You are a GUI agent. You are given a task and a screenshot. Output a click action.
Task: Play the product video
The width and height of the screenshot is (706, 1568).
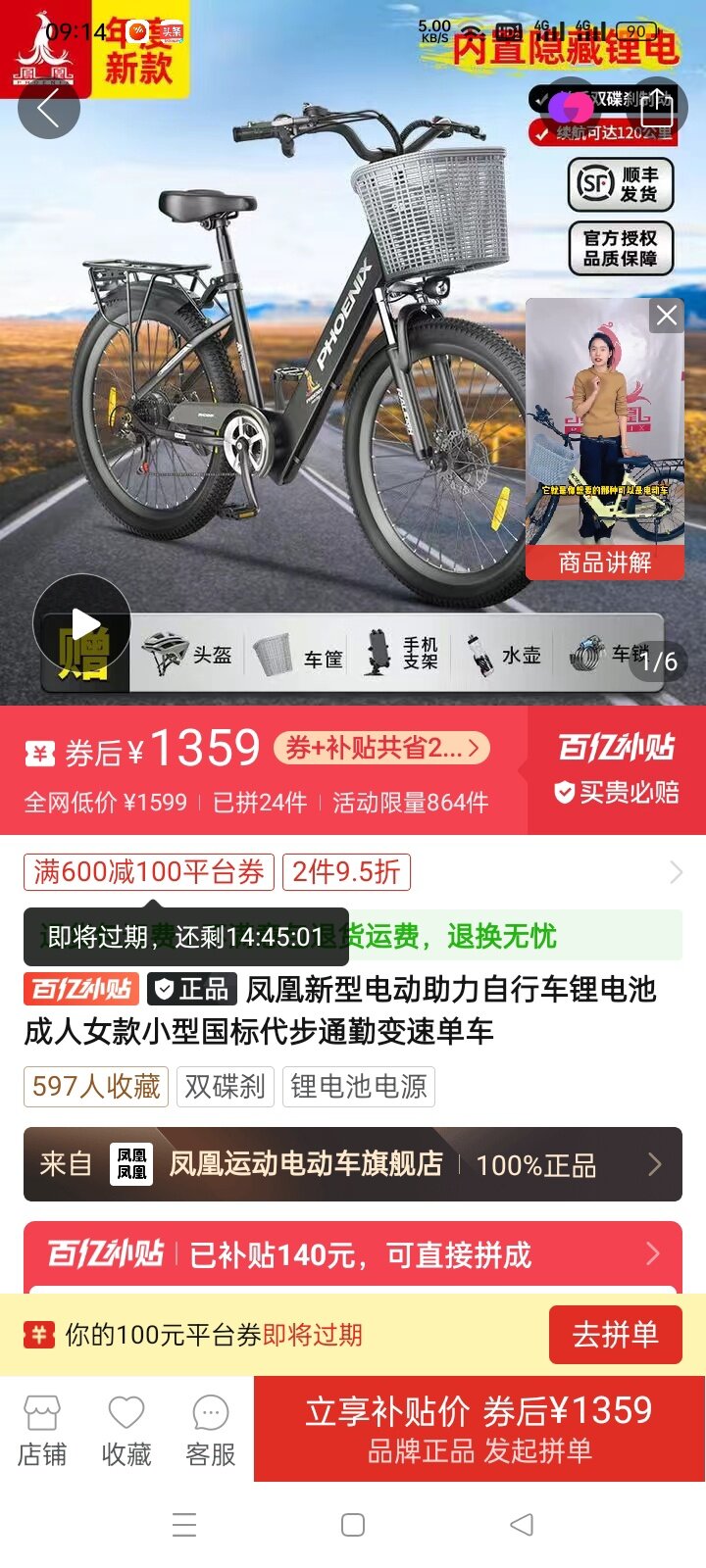click(x=82, y=623)
